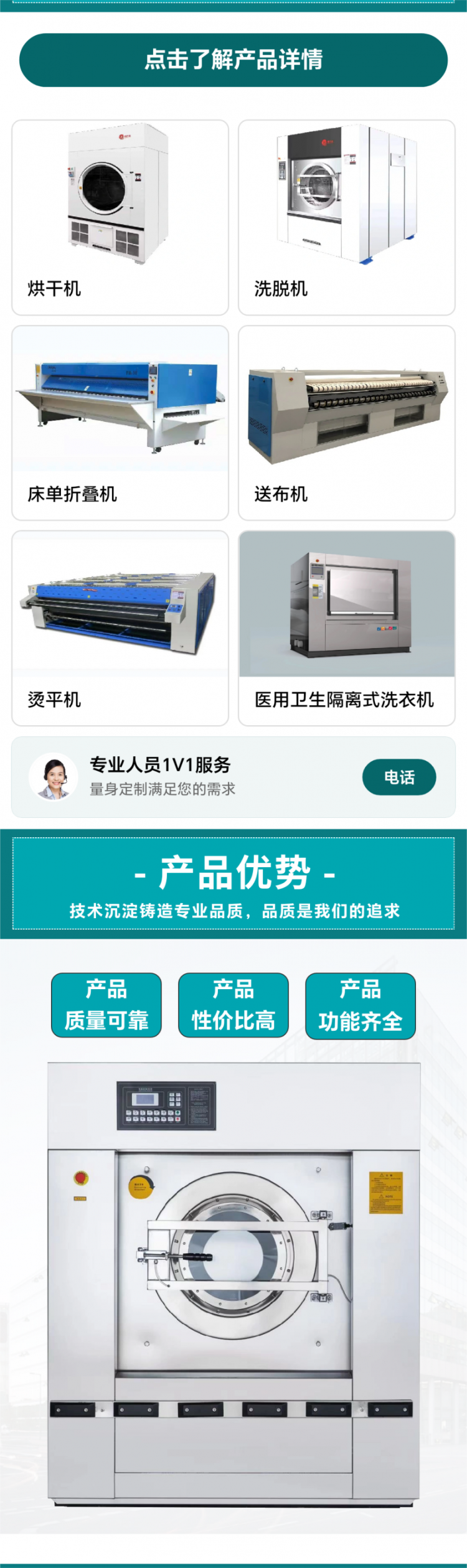The image size is (467, 1568).
Task: Tap the 电话 button to call
Action: [x=399, y=777]
